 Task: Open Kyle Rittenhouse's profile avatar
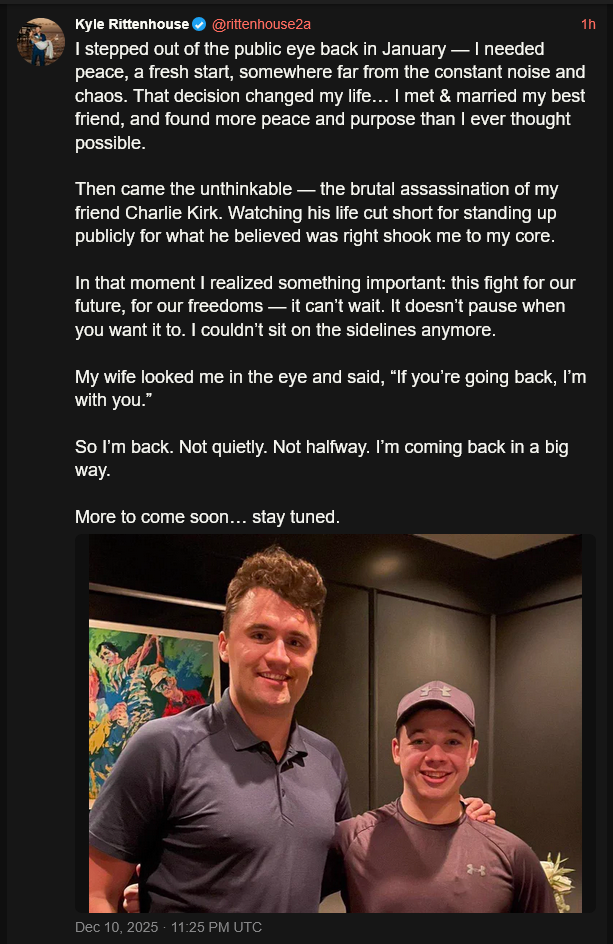pyautogui.click(x=41, y=42)
